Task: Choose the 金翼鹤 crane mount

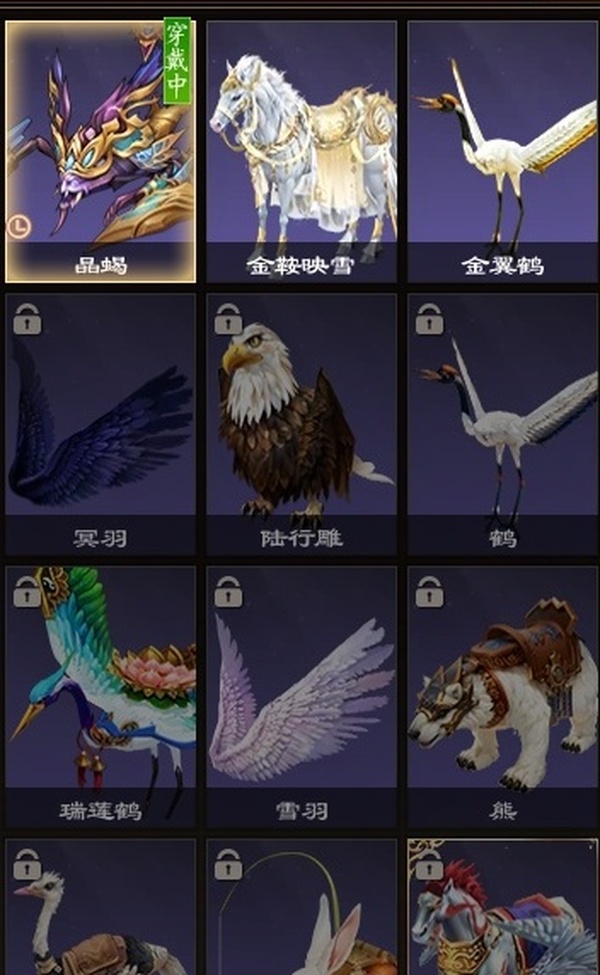Action: tap(502, 150)
